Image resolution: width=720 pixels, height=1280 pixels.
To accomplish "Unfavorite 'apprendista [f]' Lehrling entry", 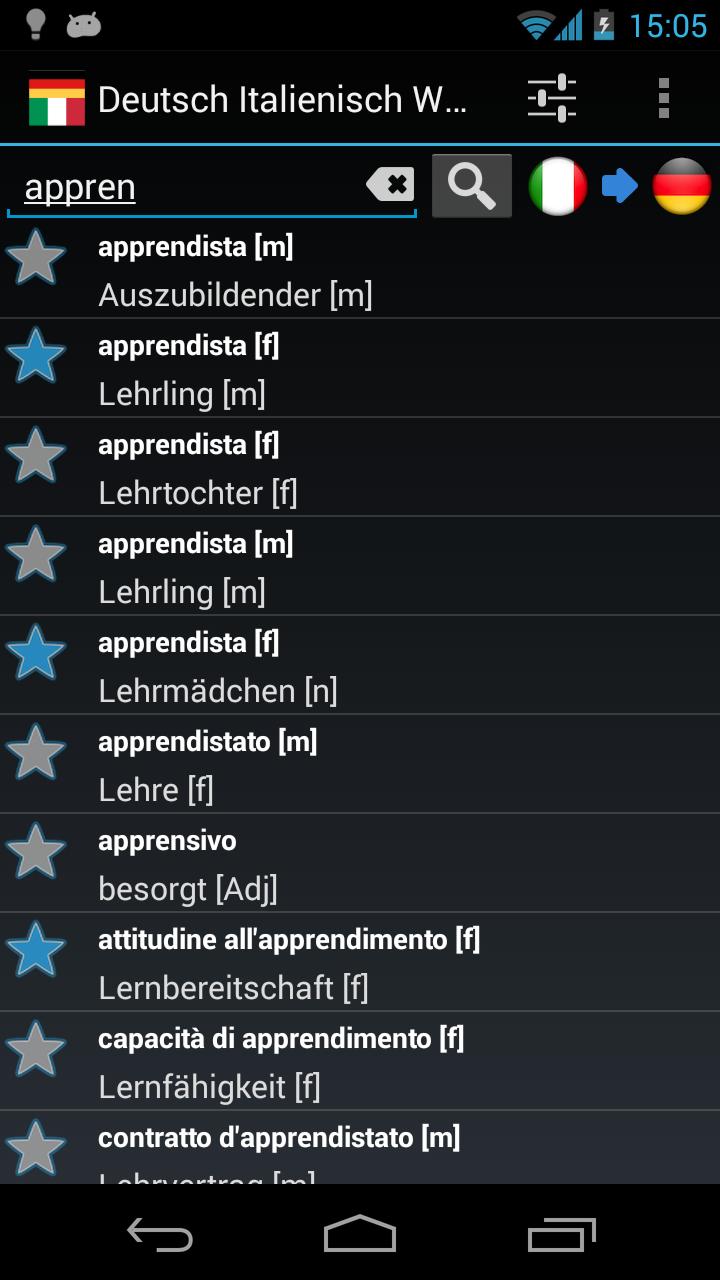I will [37, 355].
